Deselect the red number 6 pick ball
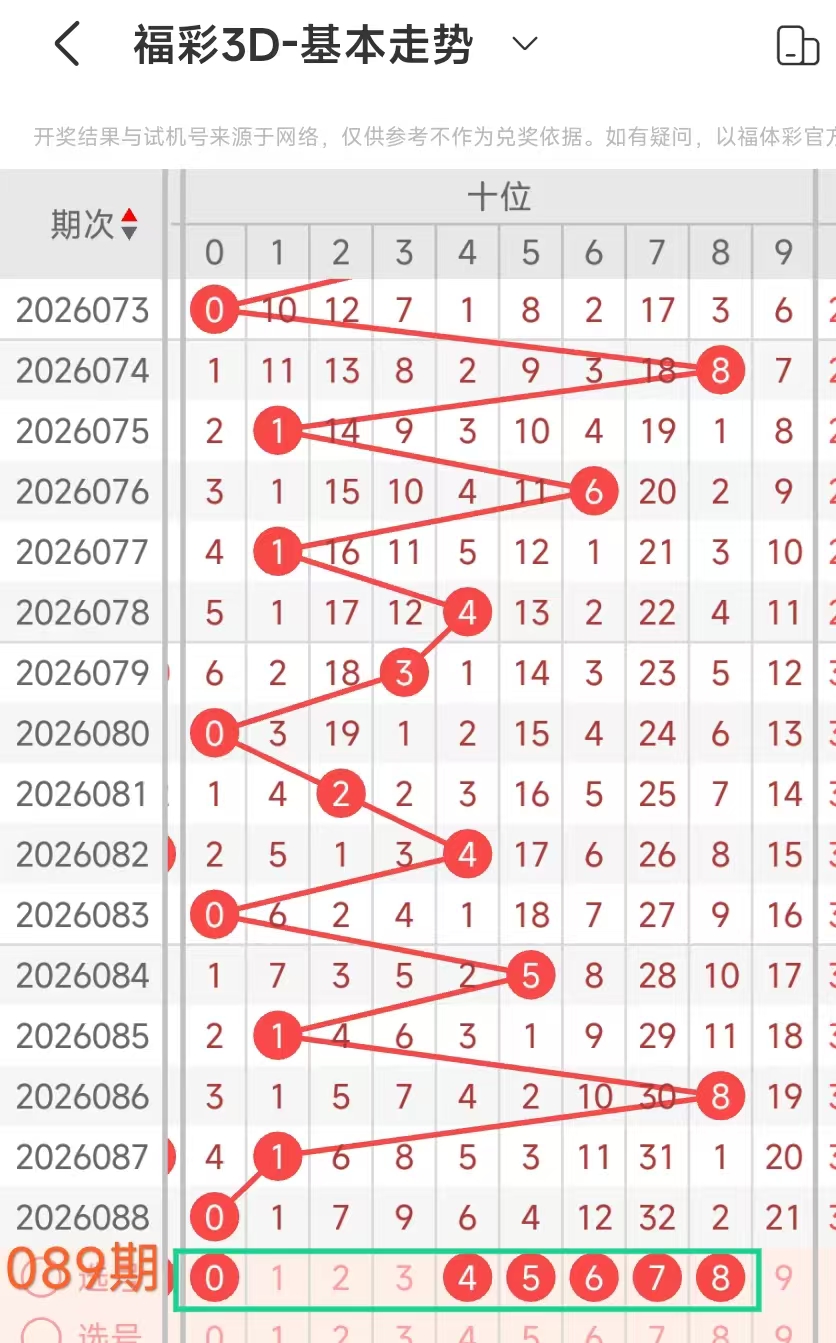 point(594,1278)
